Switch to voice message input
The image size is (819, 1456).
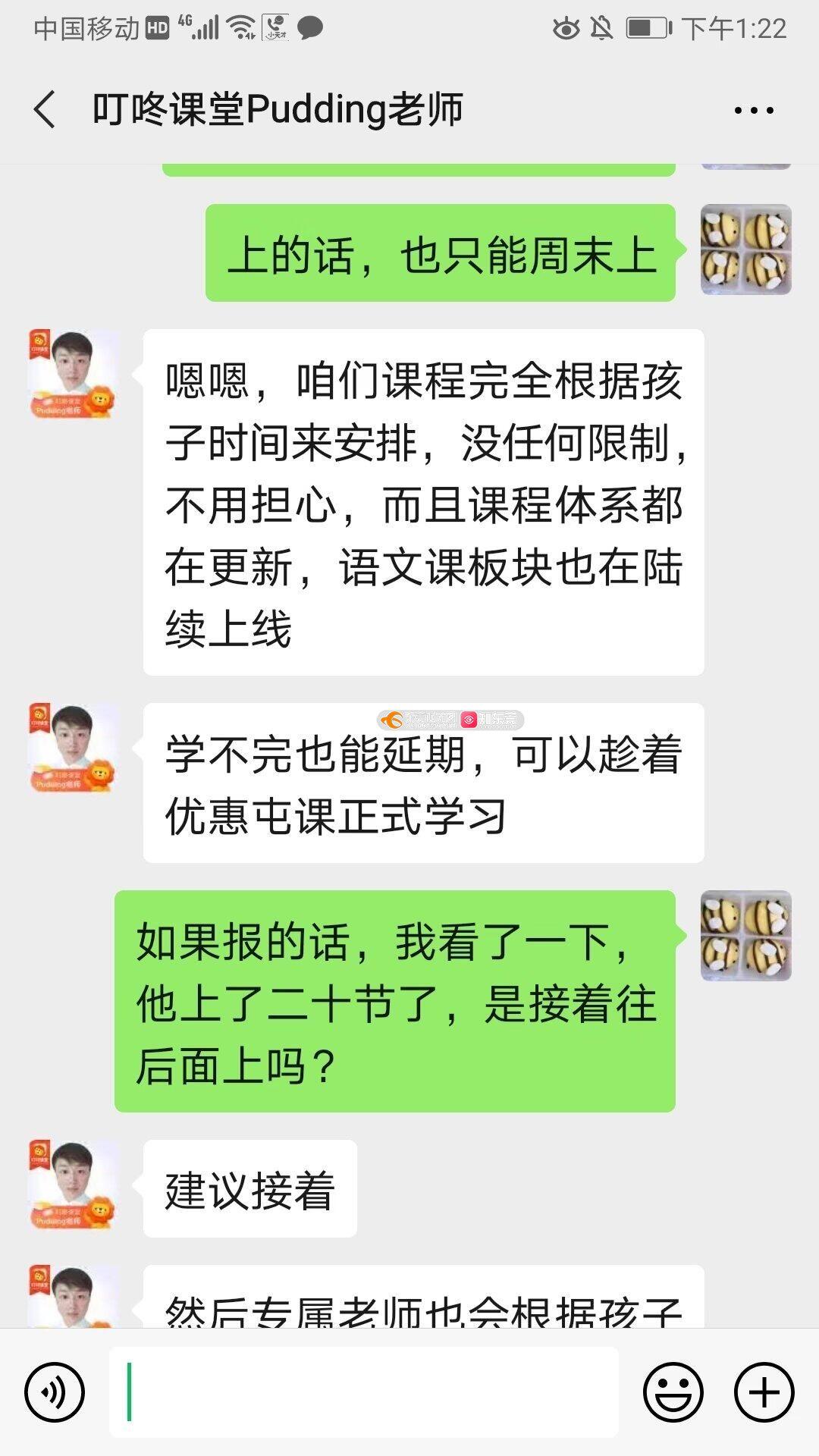55,1392
